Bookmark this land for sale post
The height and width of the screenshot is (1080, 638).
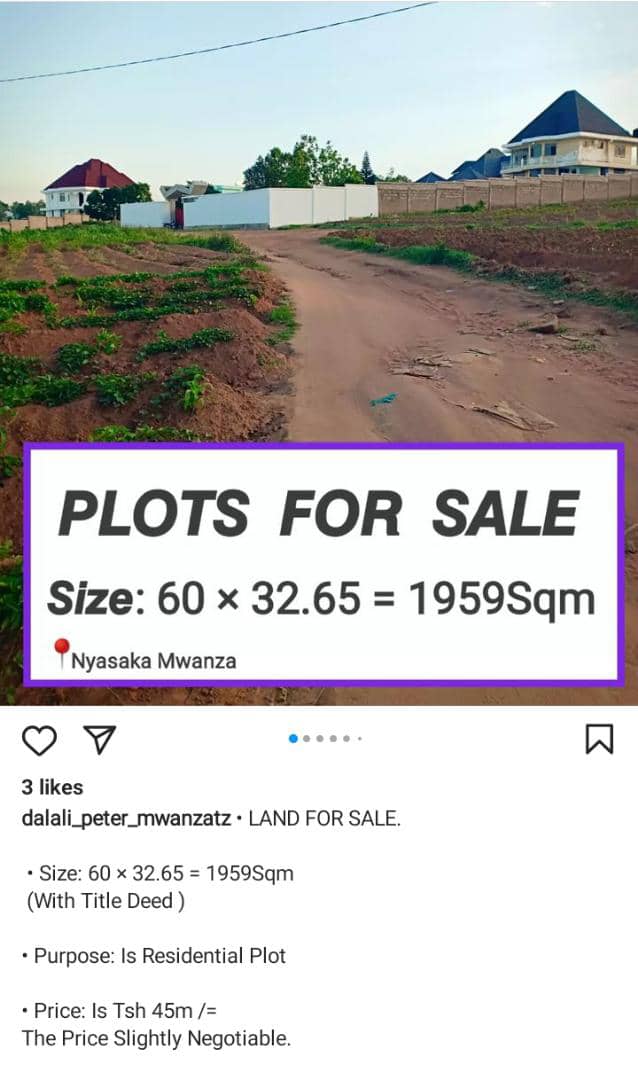point(599,739)
